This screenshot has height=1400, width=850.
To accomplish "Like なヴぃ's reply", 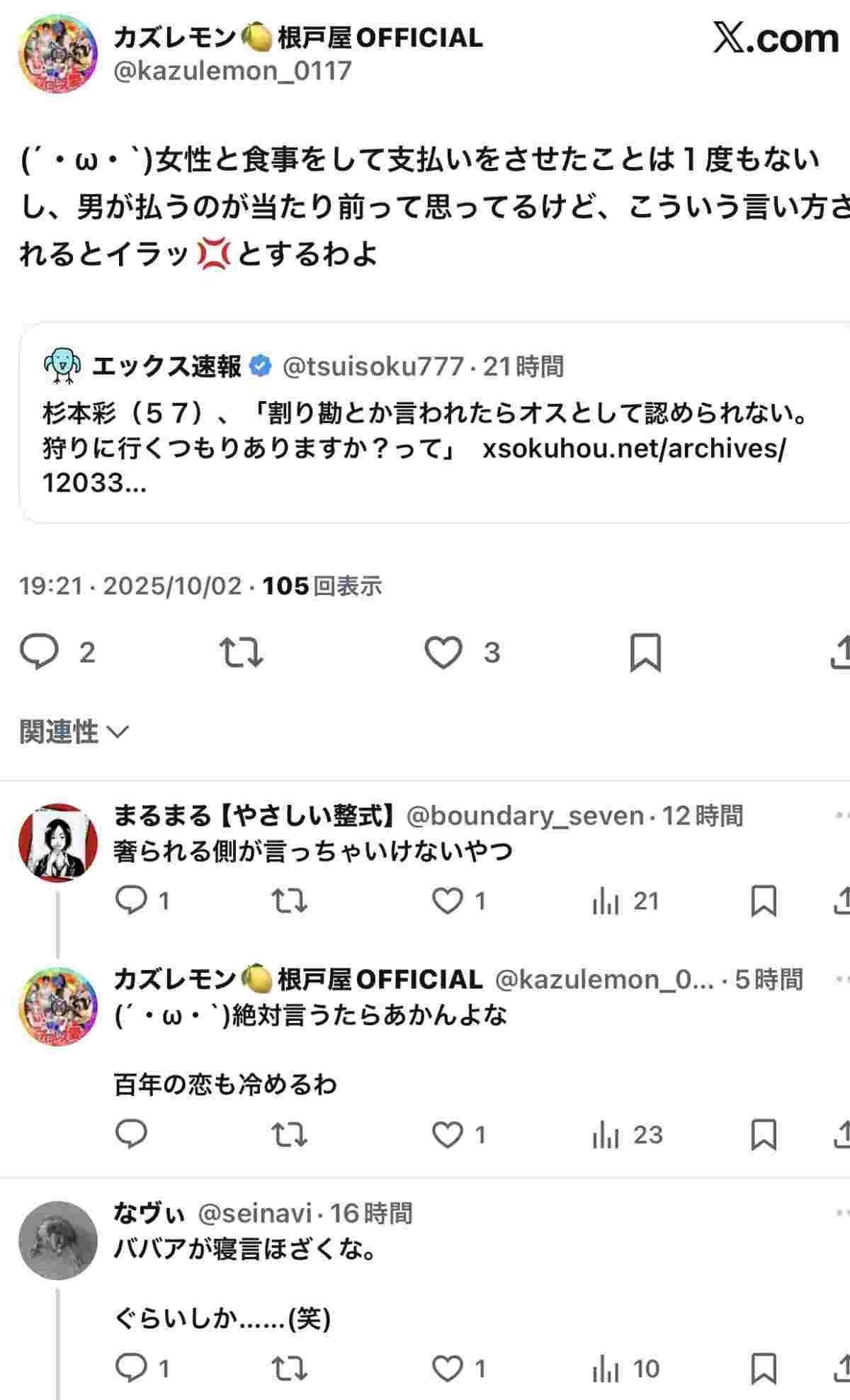I will pyautogui.click(x=448, y=1369).
